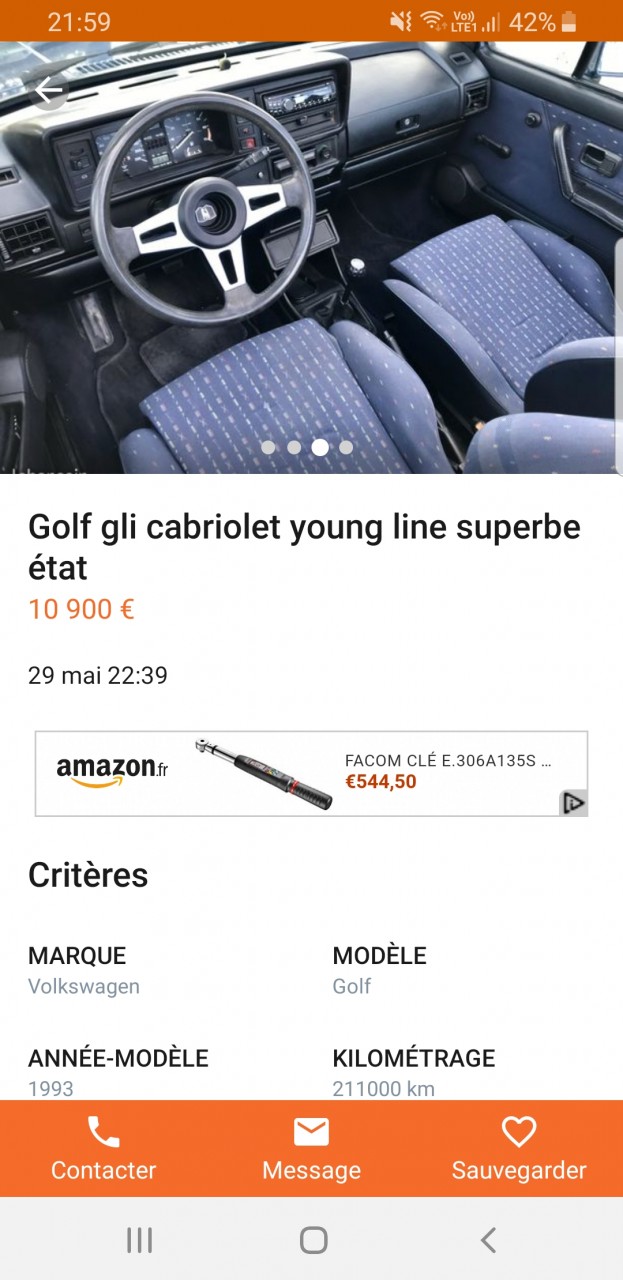The width and height of the screenshot is (623, 1280).
Task: Open the Amazon FACOM torque wrench ad
Action: click(x=300, y=773)
